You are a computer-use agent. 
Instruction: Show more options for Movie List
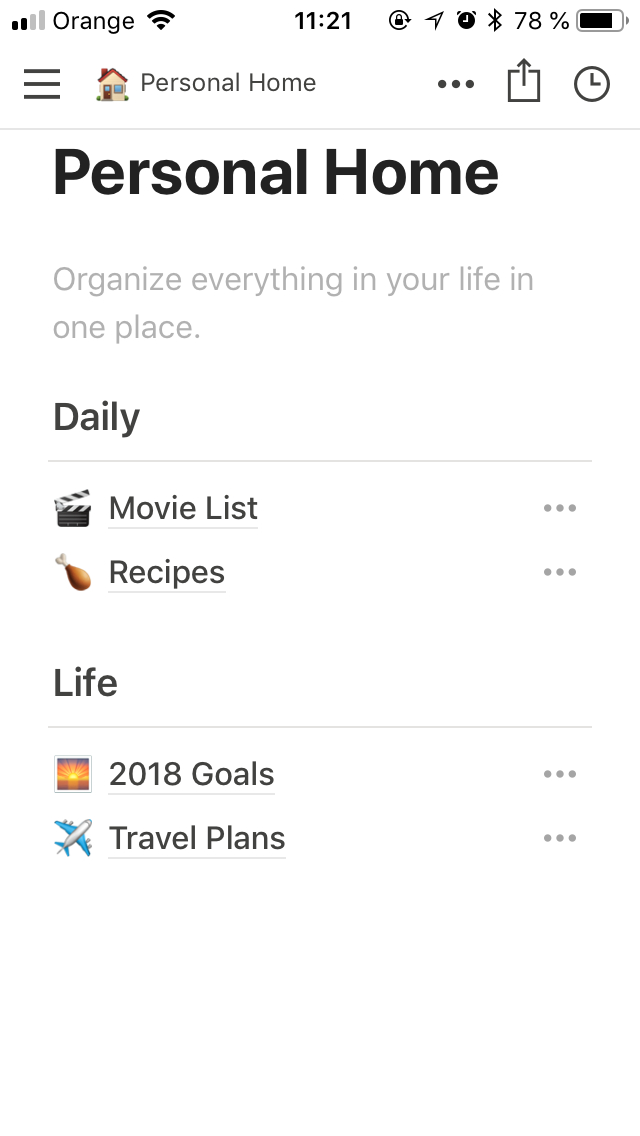coord(560,508)
